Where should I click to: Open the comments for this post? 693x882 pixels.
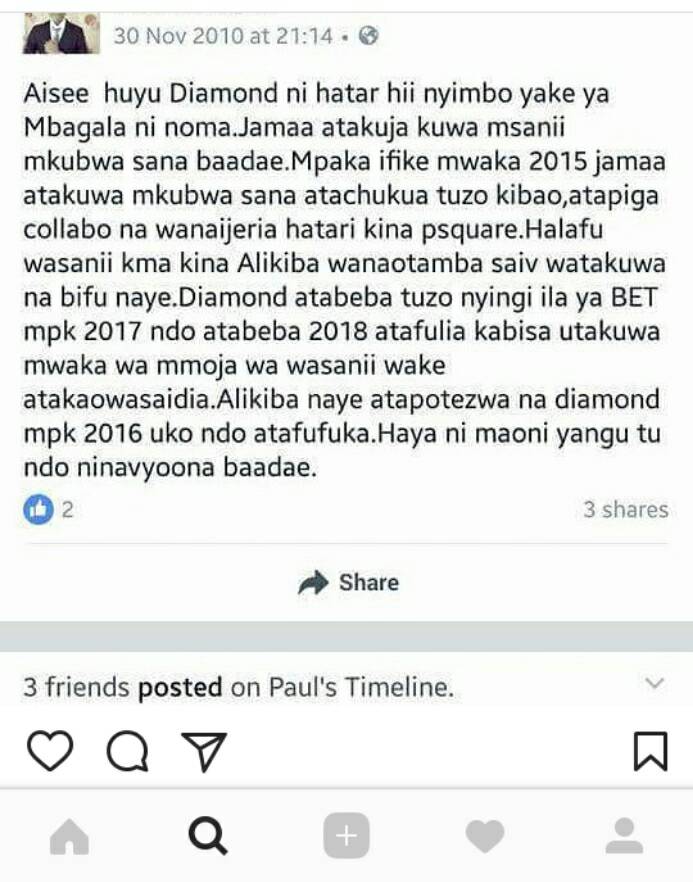[x=127, y=751]
